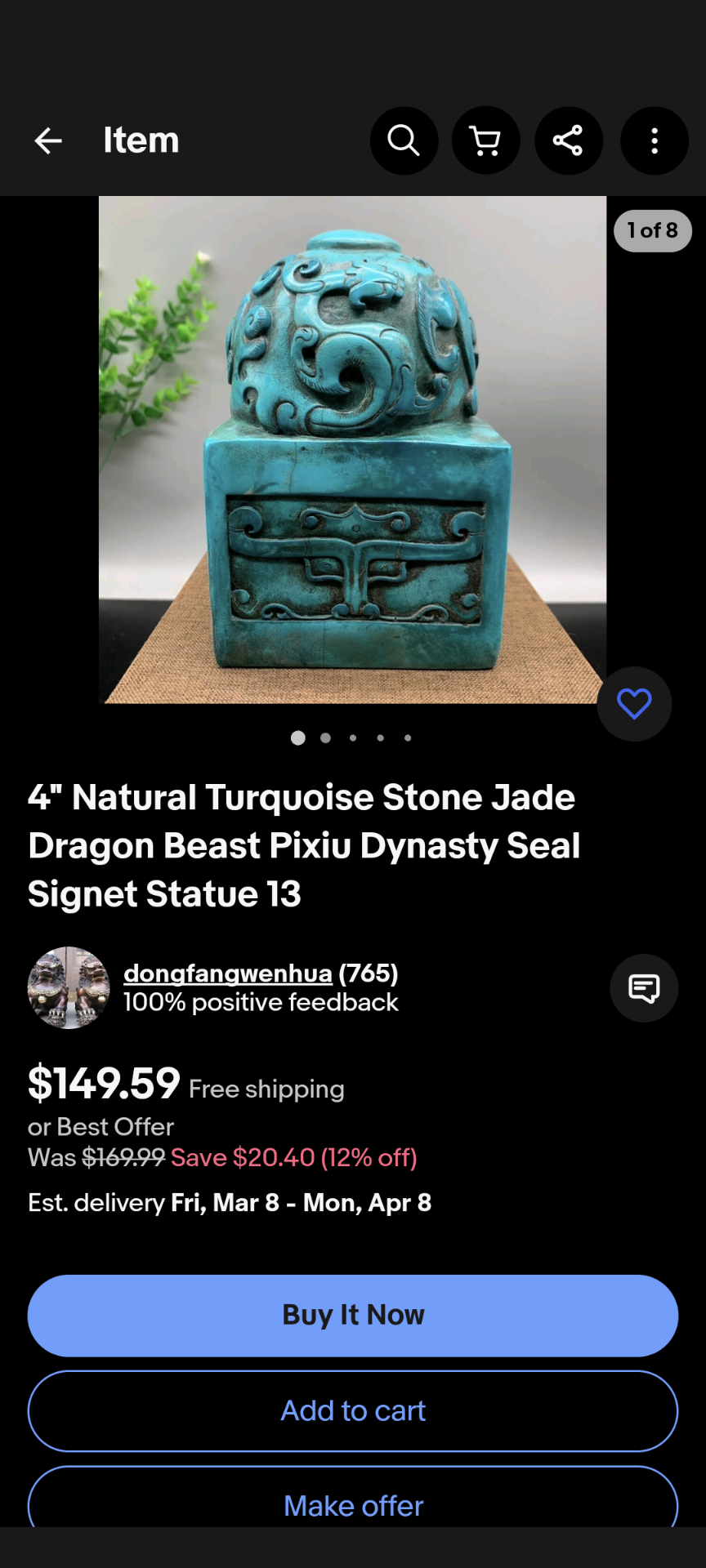Tap the 1 of 8 photo counter
The width and height of the screenshot is (706, 1568).
click(x=651, y=231)
